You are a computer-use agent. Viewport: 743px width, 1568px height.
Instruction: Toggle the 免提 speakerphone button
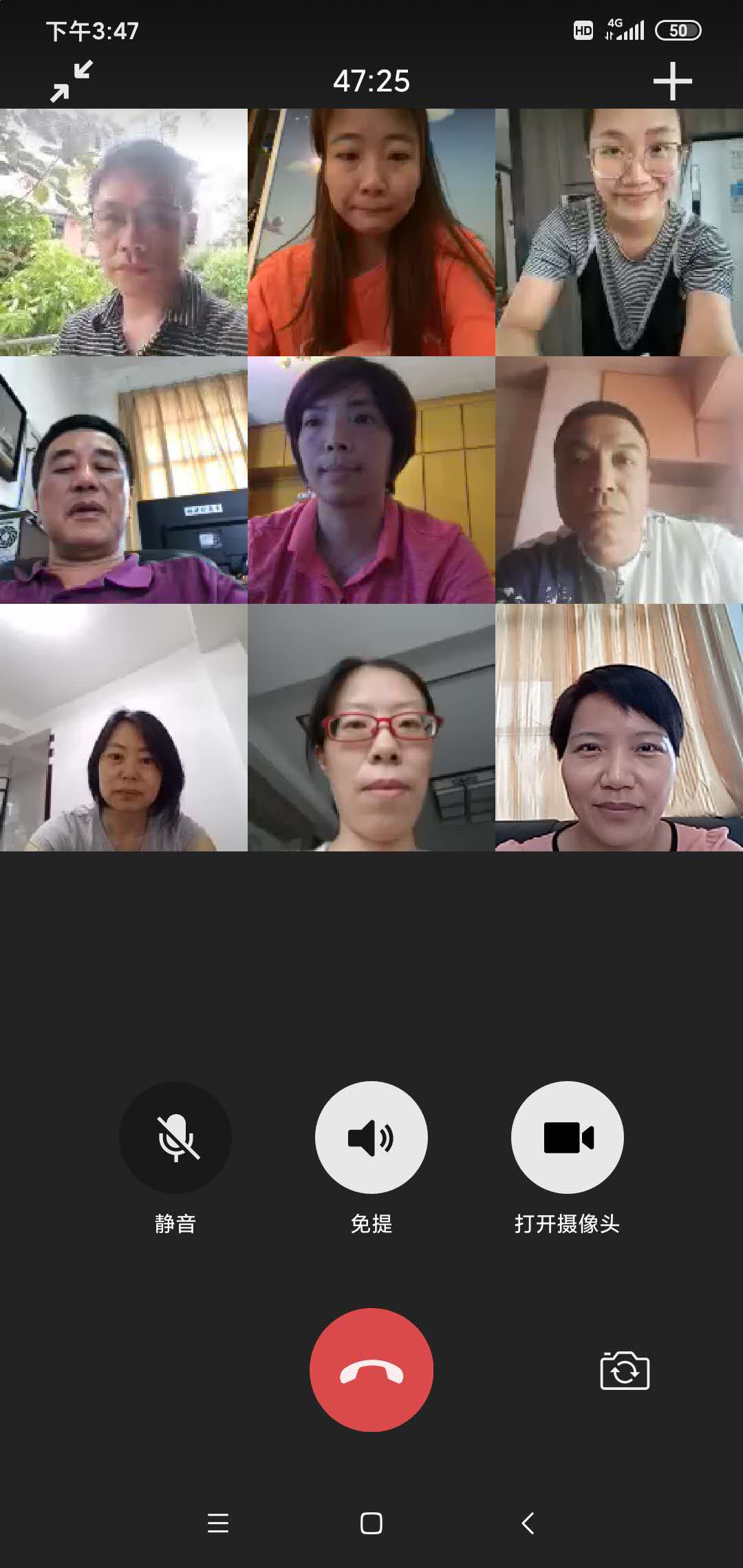371,1137
